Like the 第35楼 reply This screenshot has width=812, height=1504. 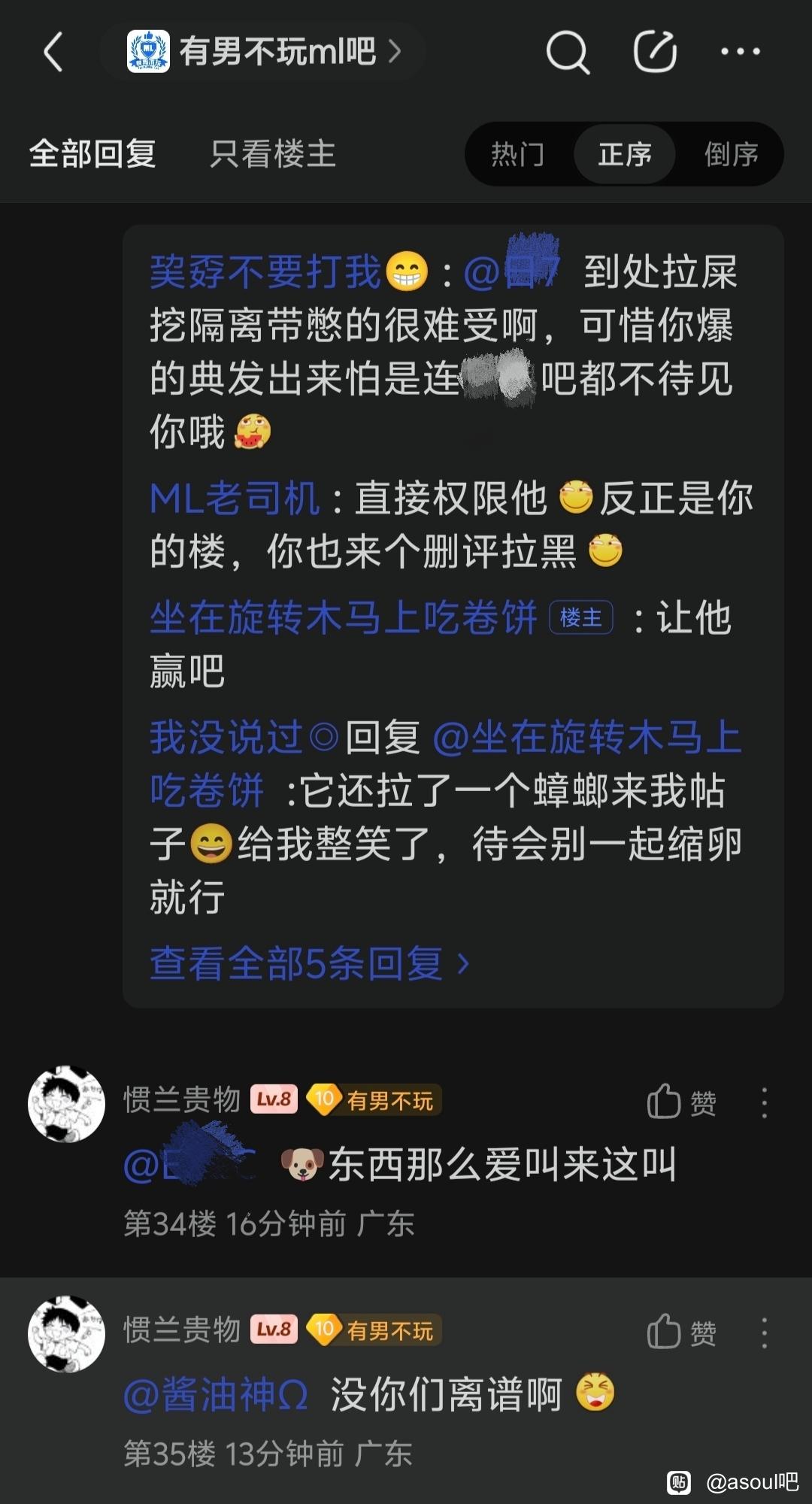pos(681,1333)
